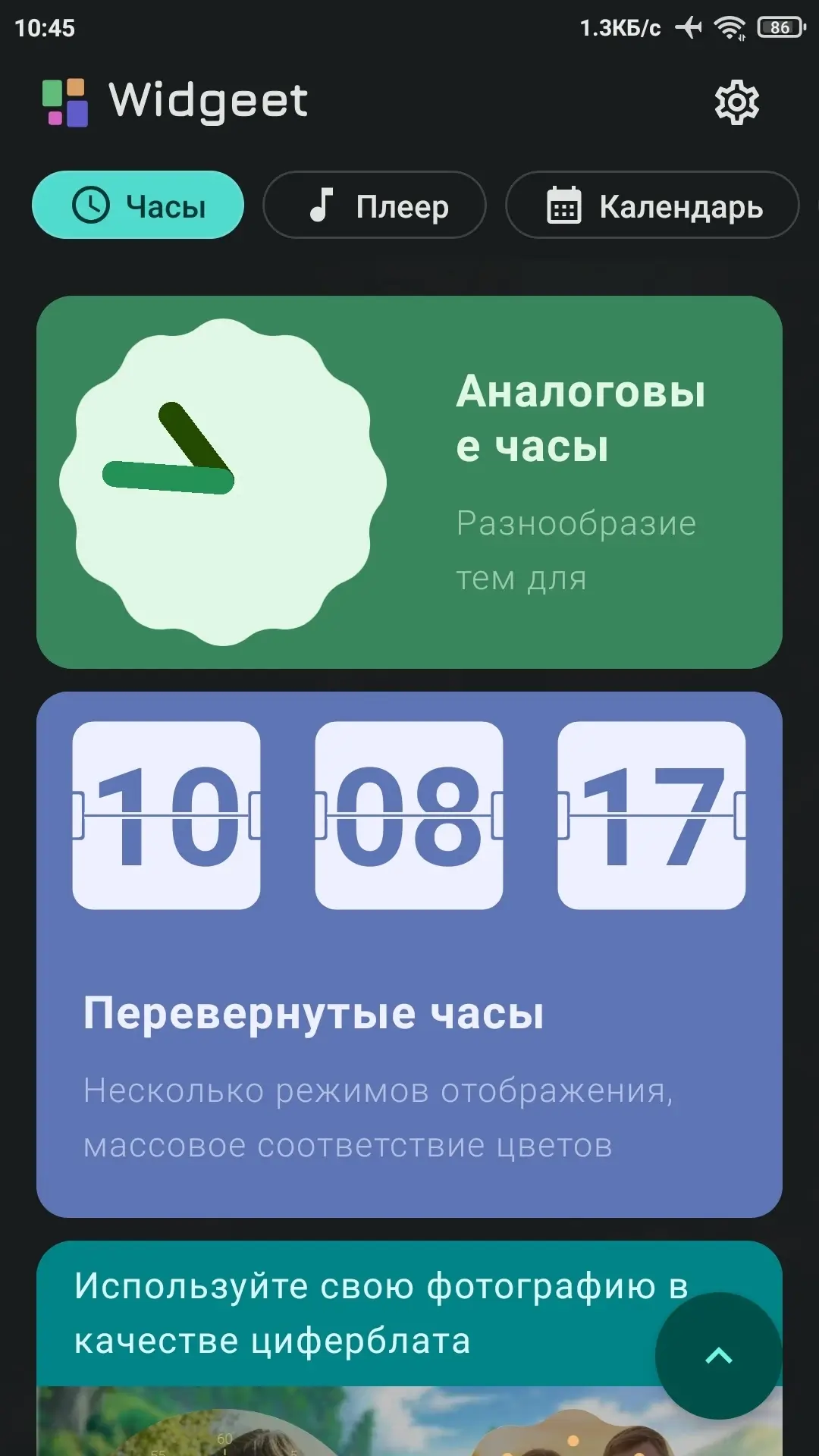The width and height of the screenshot is (819, 1456).
Task: Switch to the Календарь tab
Action: (652, 206)
